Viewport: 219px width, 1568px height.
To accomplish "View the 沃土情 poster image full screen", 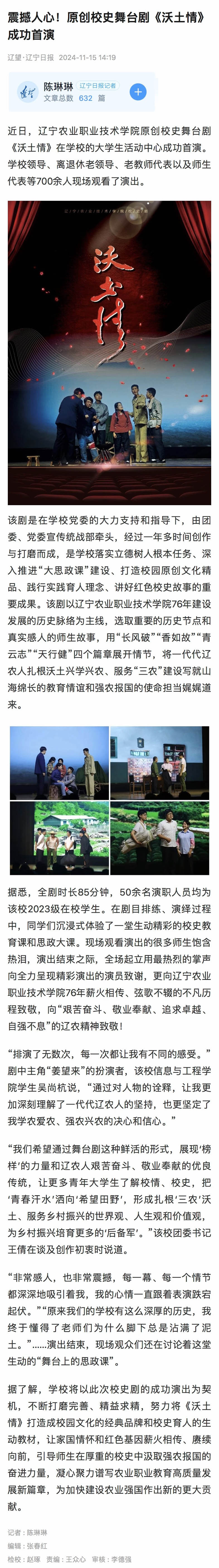I will click(109, 353).
